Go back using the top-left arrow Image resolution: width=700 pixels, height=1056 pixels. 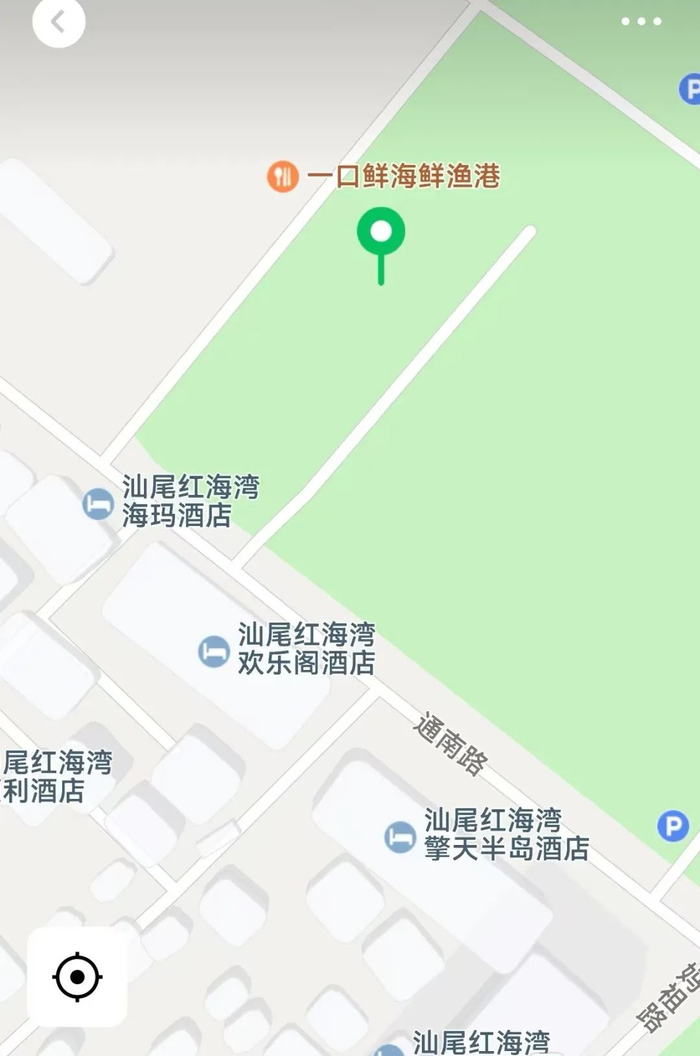(x=58, y=22)
